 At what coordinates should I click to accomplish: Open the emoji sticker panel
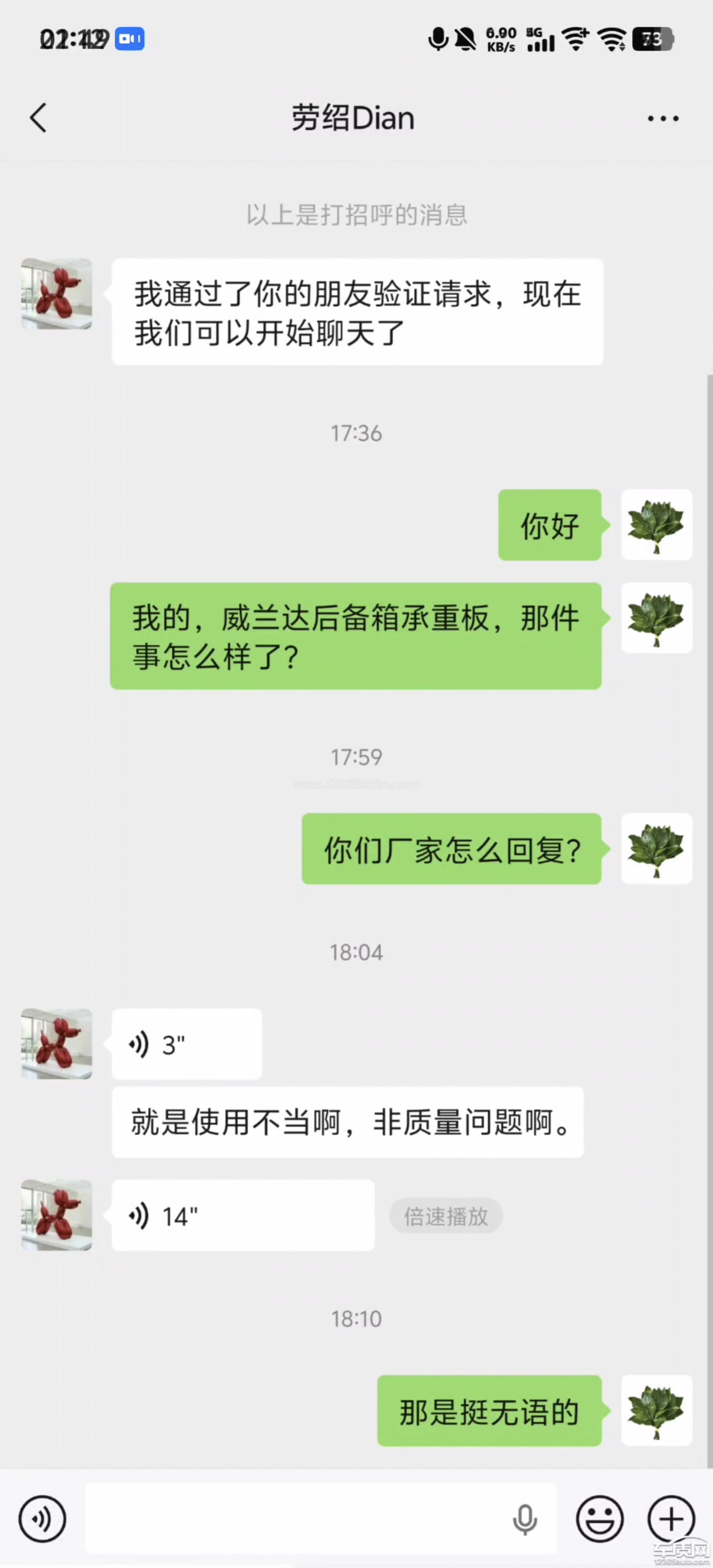(x=600, y=1519)
